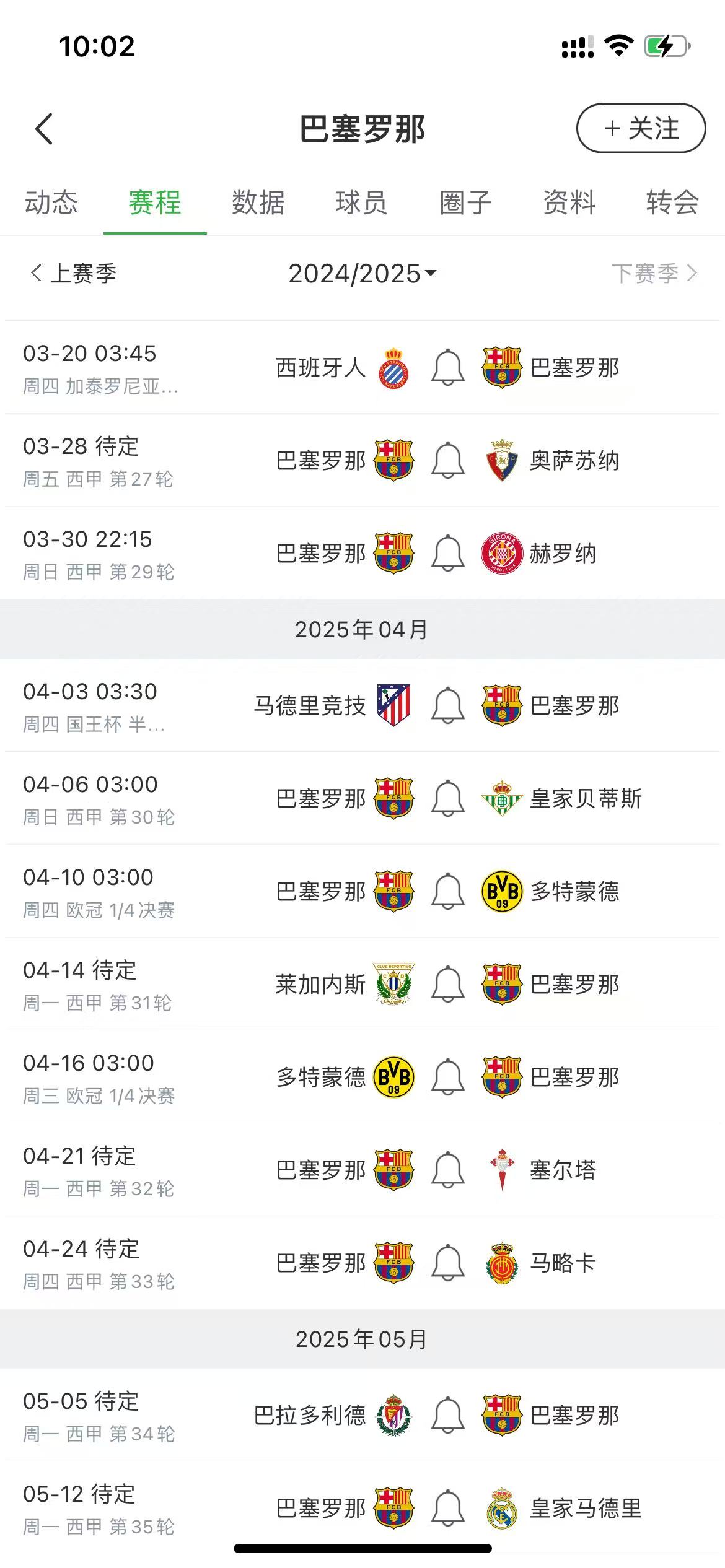
Task: Expand the 2024/2025 season dropdown
Action: pos(362,273)
